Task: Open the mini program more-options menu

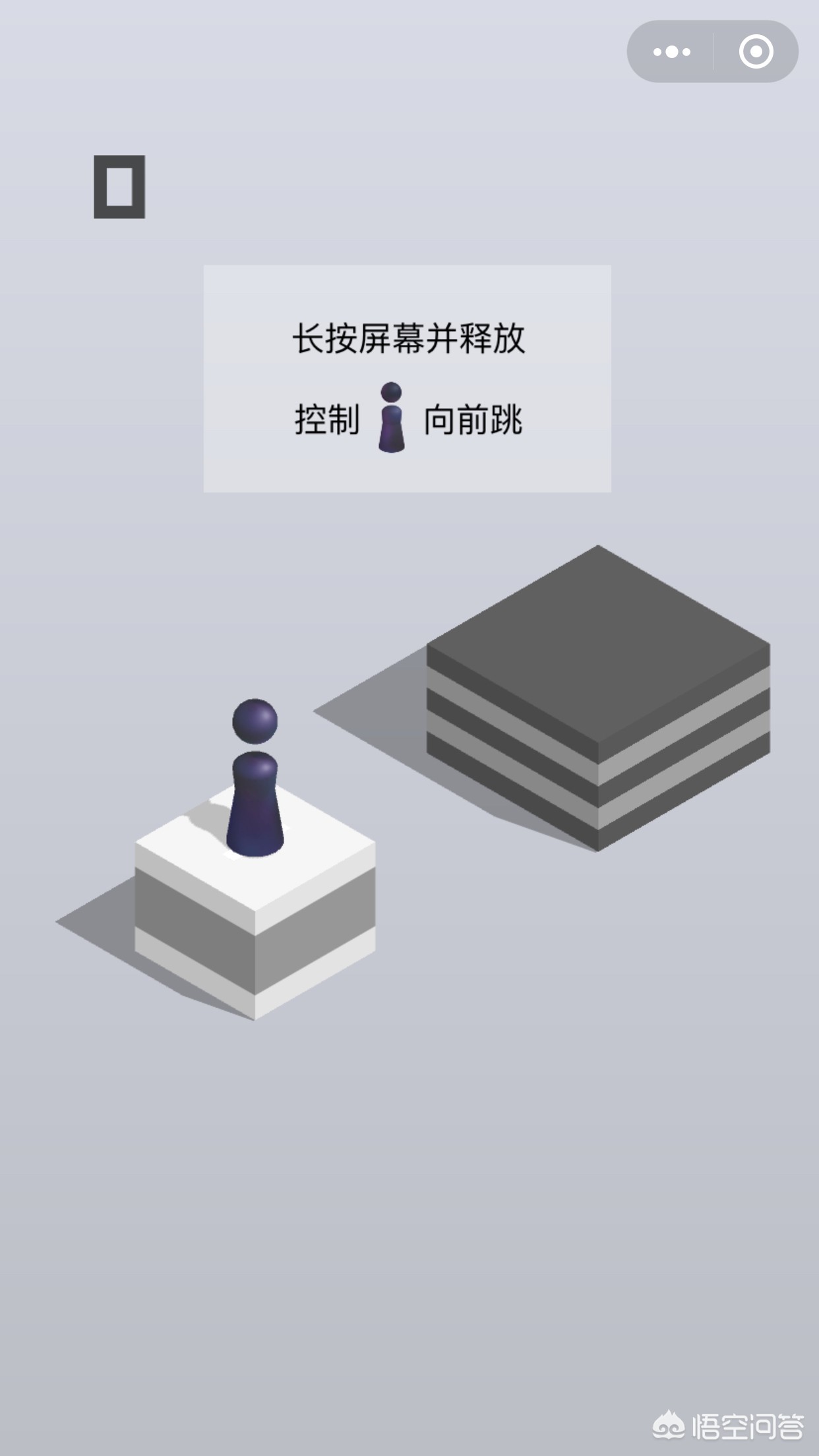Action: [671, 51]
